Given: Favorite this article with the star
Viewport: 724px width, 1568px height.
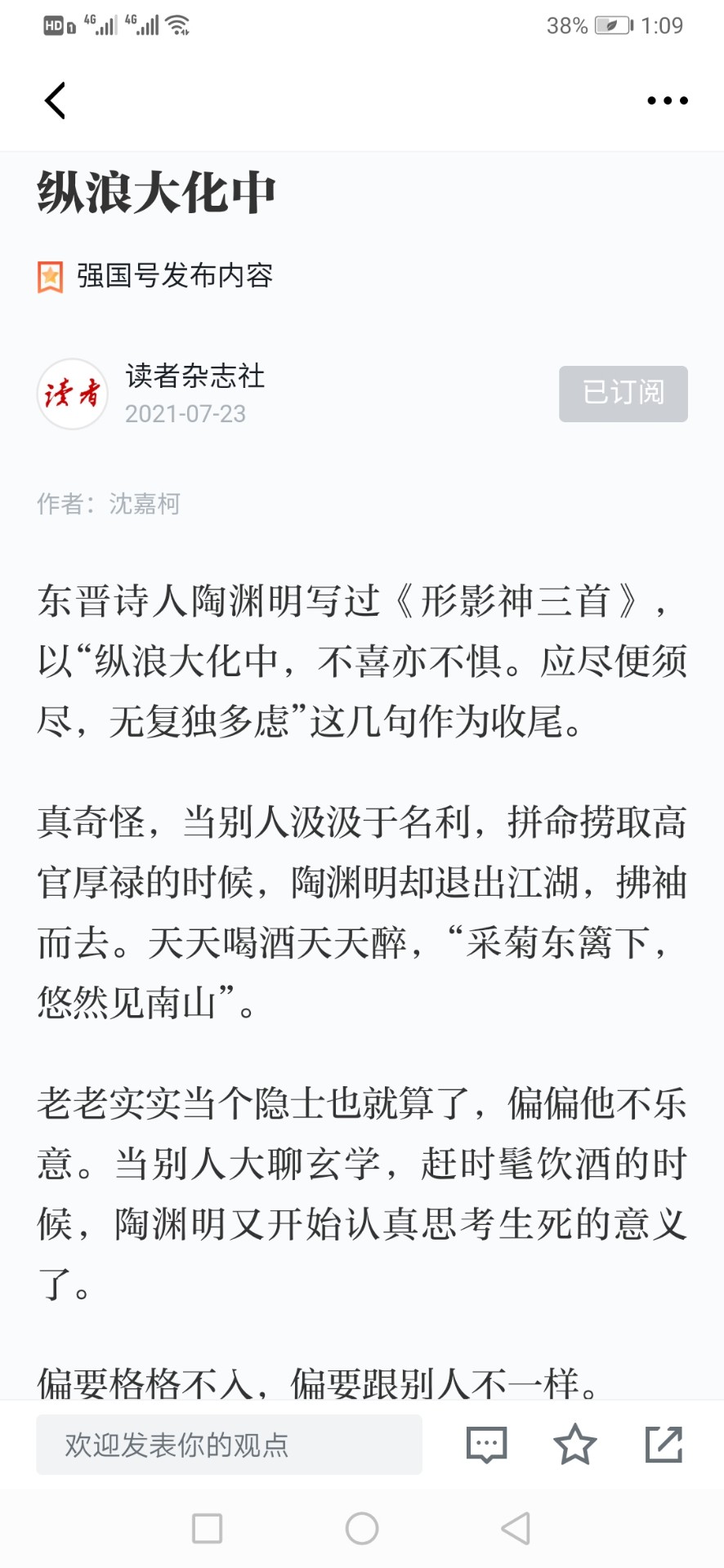Looking at the screenshot, I should click(x=575, y=1445).
